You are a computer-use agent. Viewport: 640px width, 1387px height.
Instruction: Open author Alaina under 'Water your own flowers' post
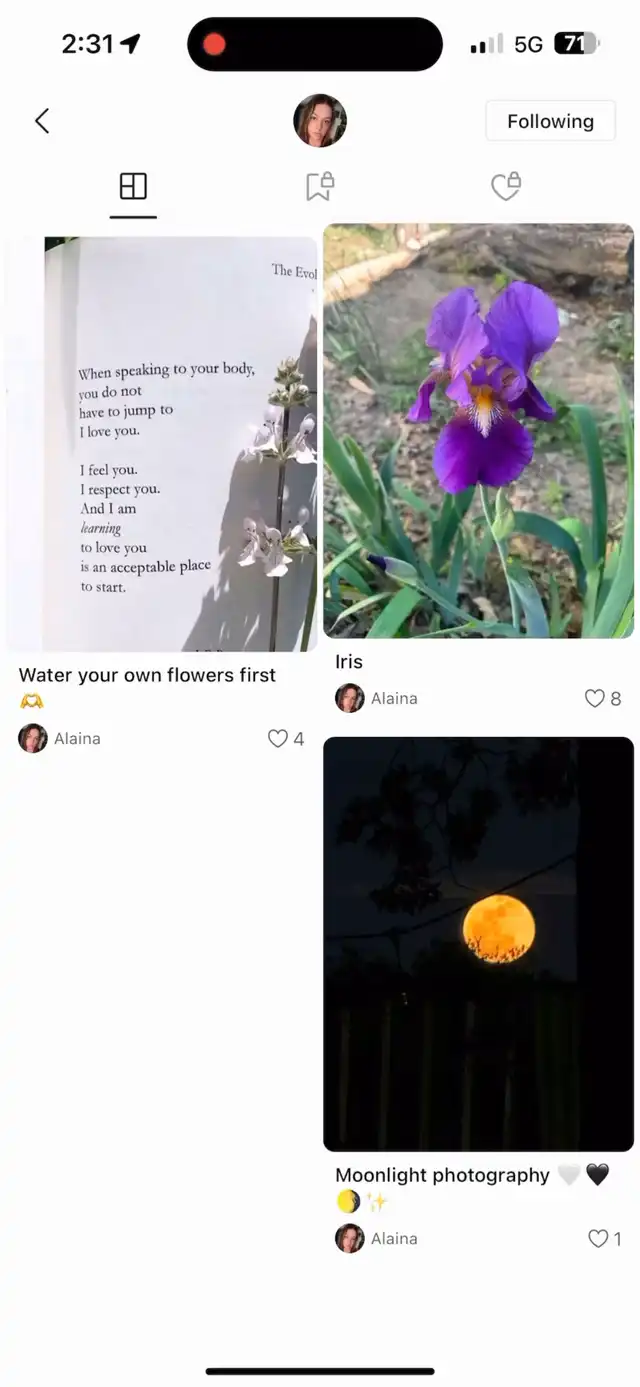[x=60, y=738]
